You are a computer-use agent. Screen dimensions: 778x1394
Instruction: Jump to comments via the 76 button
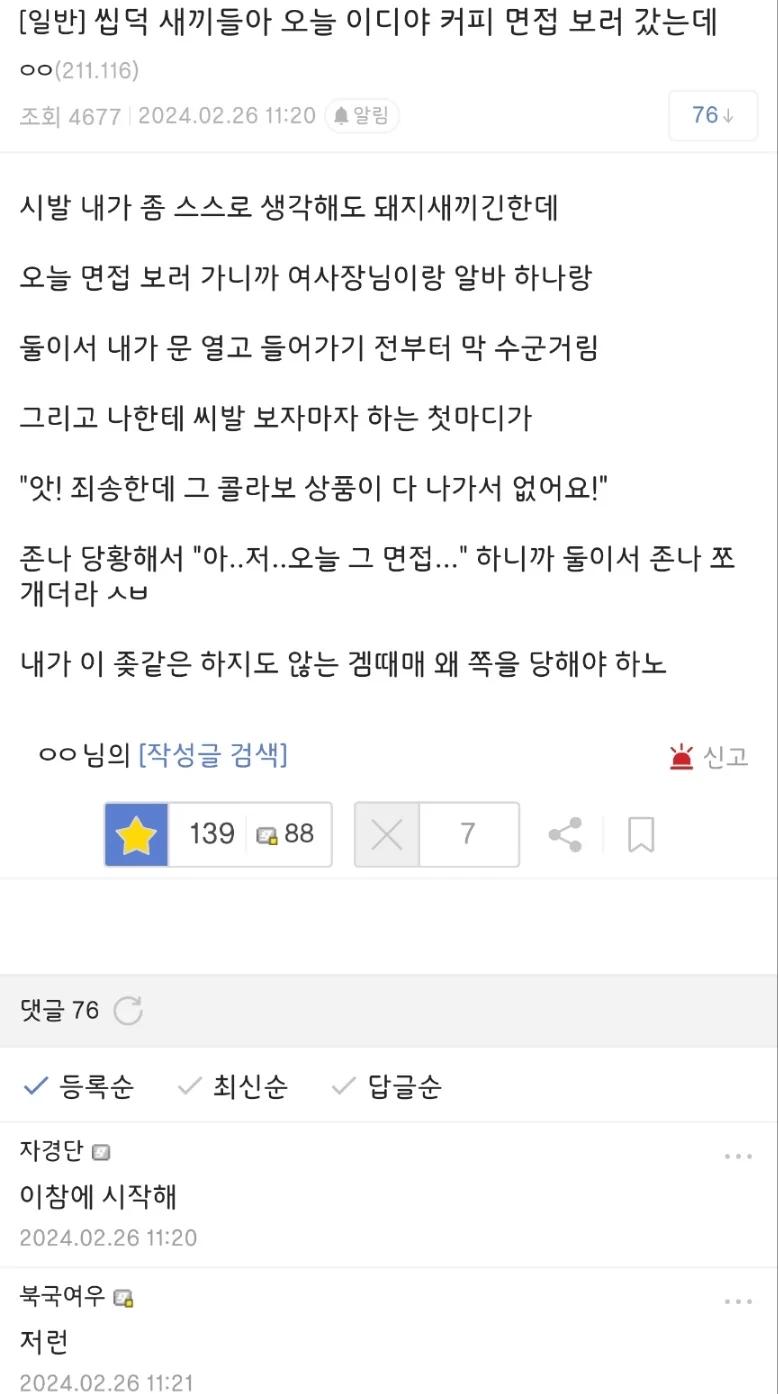pyautogui.click(x=712, y=116)
